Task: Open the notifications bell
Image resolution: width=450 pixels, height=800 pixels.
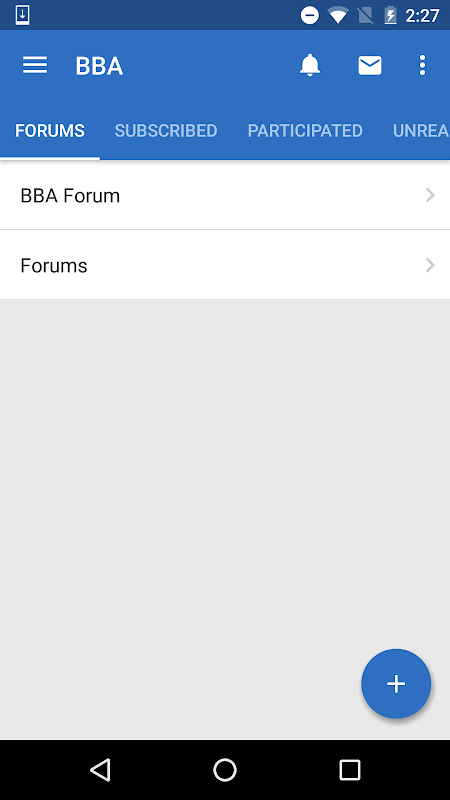Action: click(x=310, y=65)
